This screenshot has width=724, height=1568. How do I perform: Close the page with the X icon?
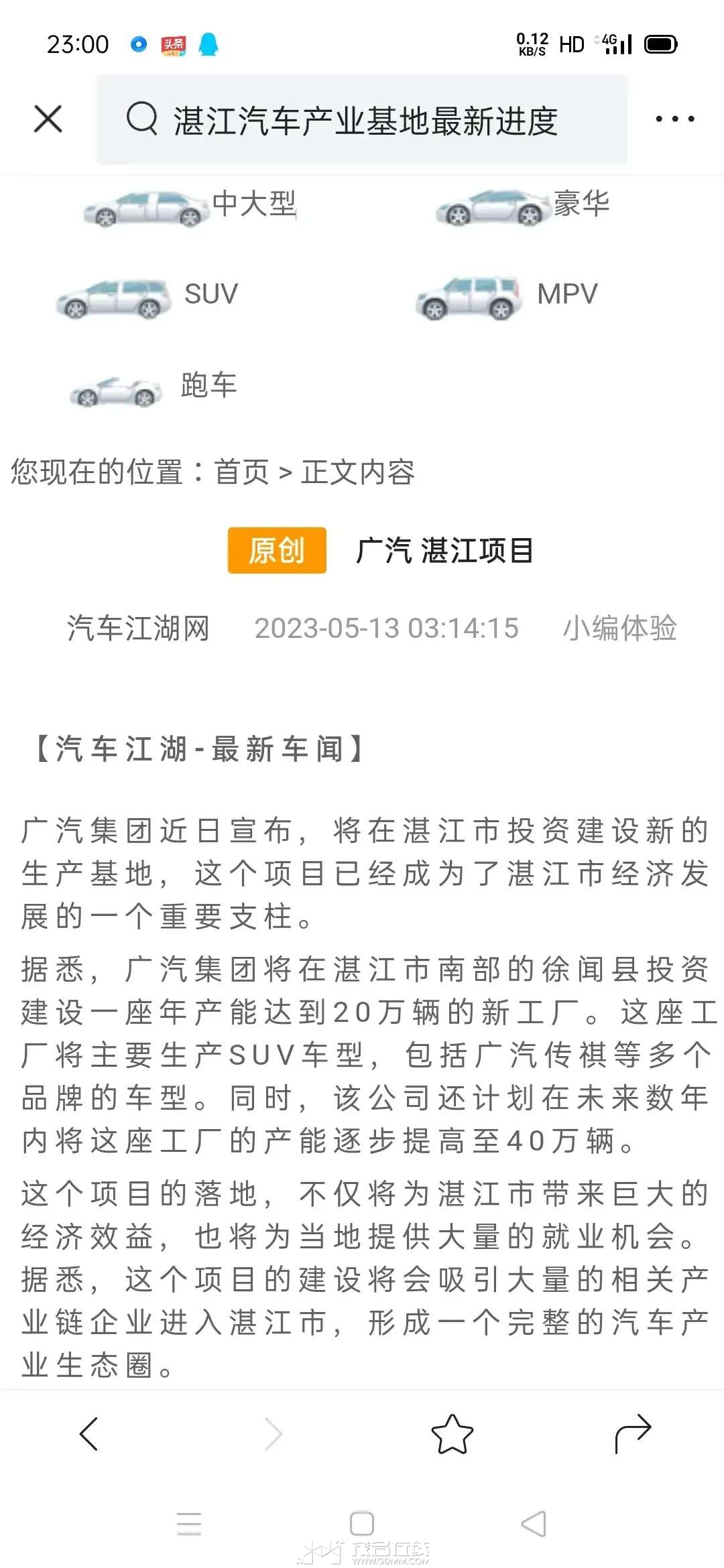click(48, 119)
